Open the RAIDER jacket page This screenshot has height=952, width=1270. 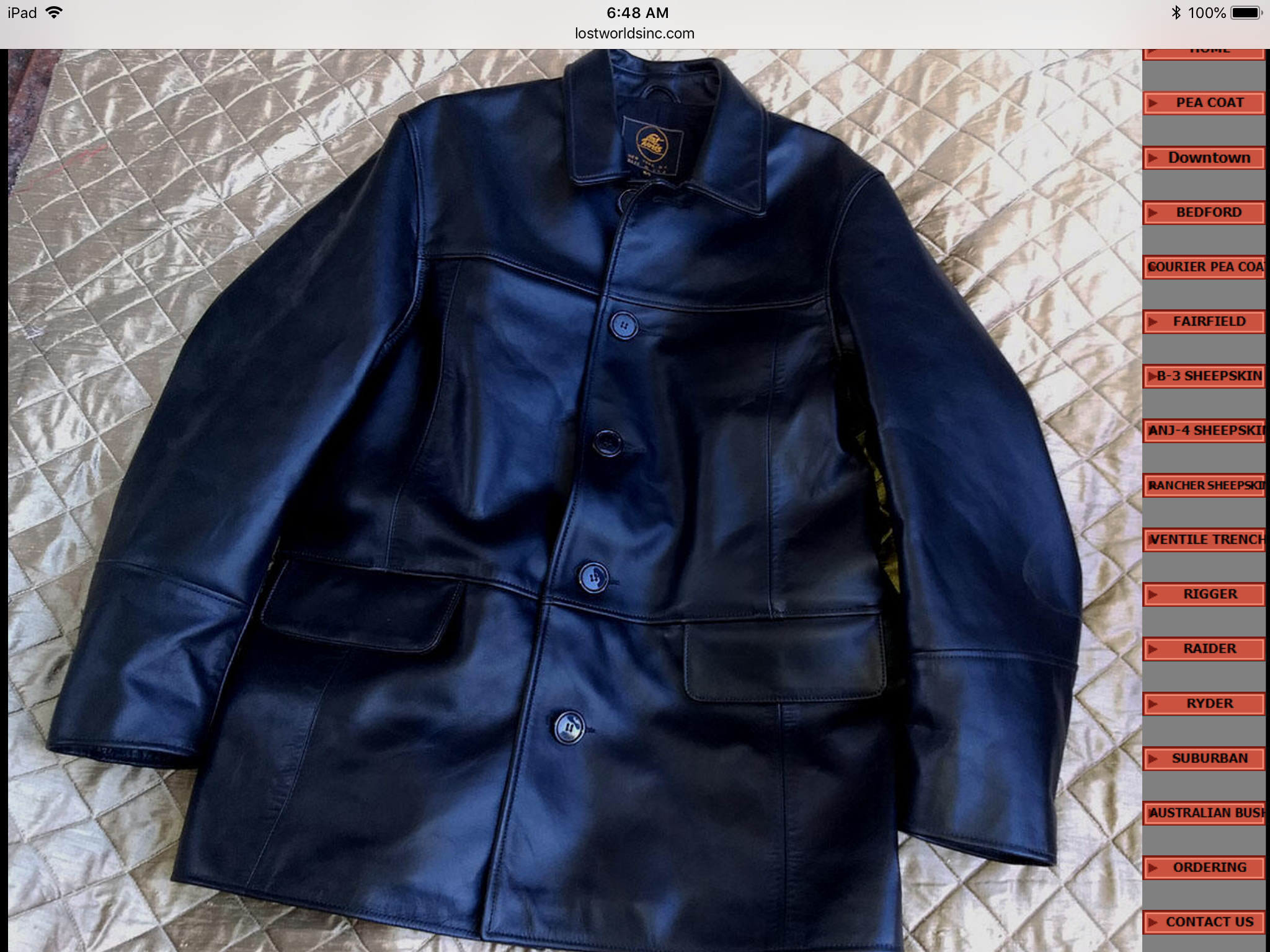coord(1204,649)
